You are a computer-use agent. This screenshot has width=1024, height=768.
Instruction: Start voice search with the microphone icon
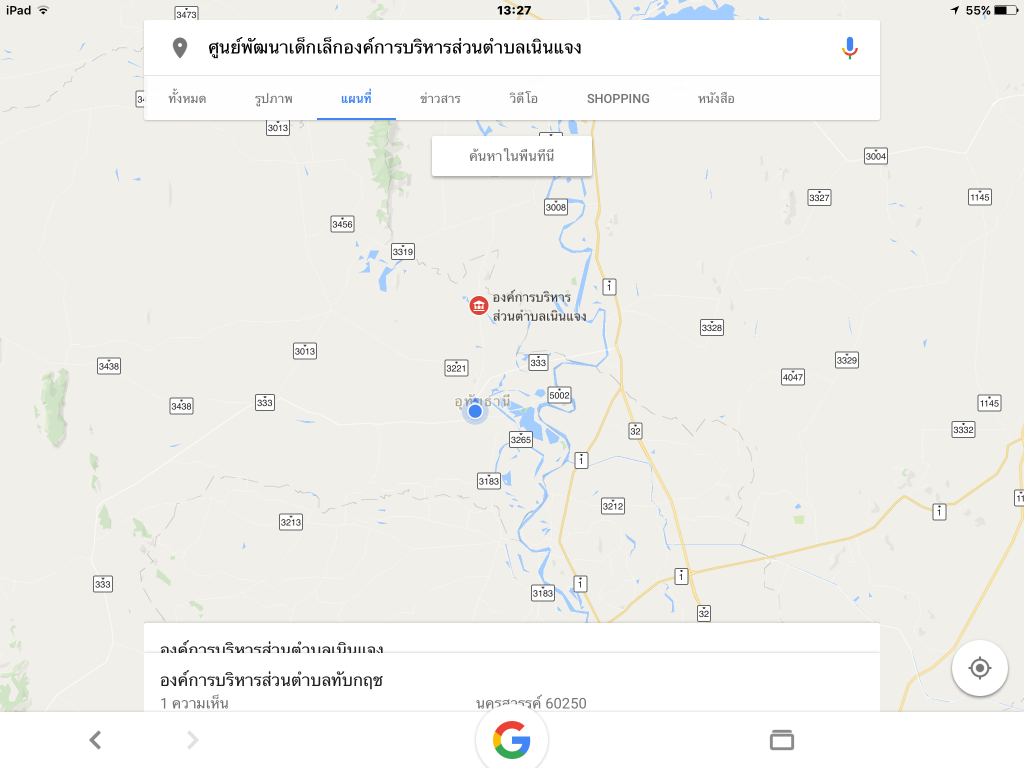tap(850, 48)
